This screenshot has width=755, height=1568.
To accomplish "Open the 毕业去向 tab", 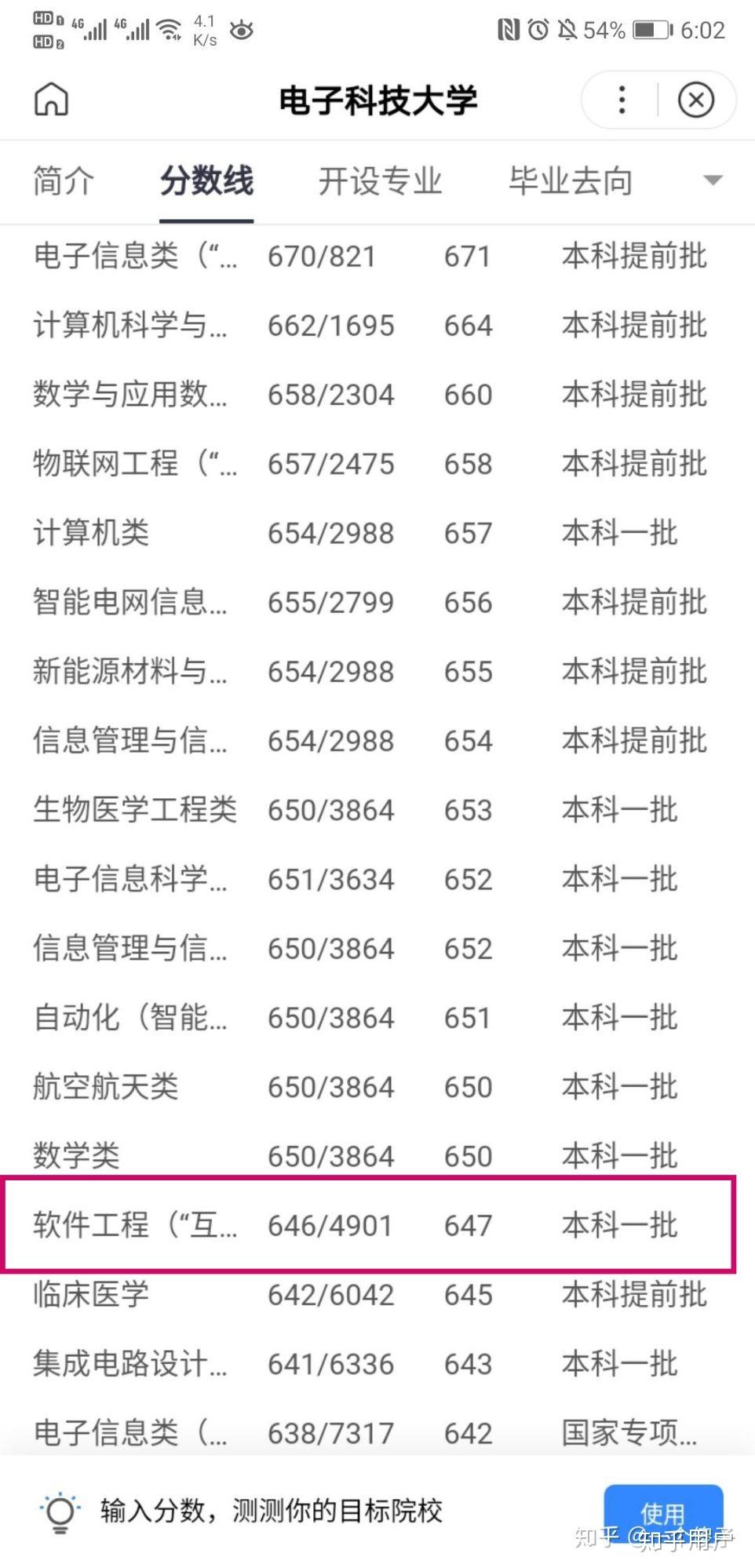I will (x=571, y=181).
